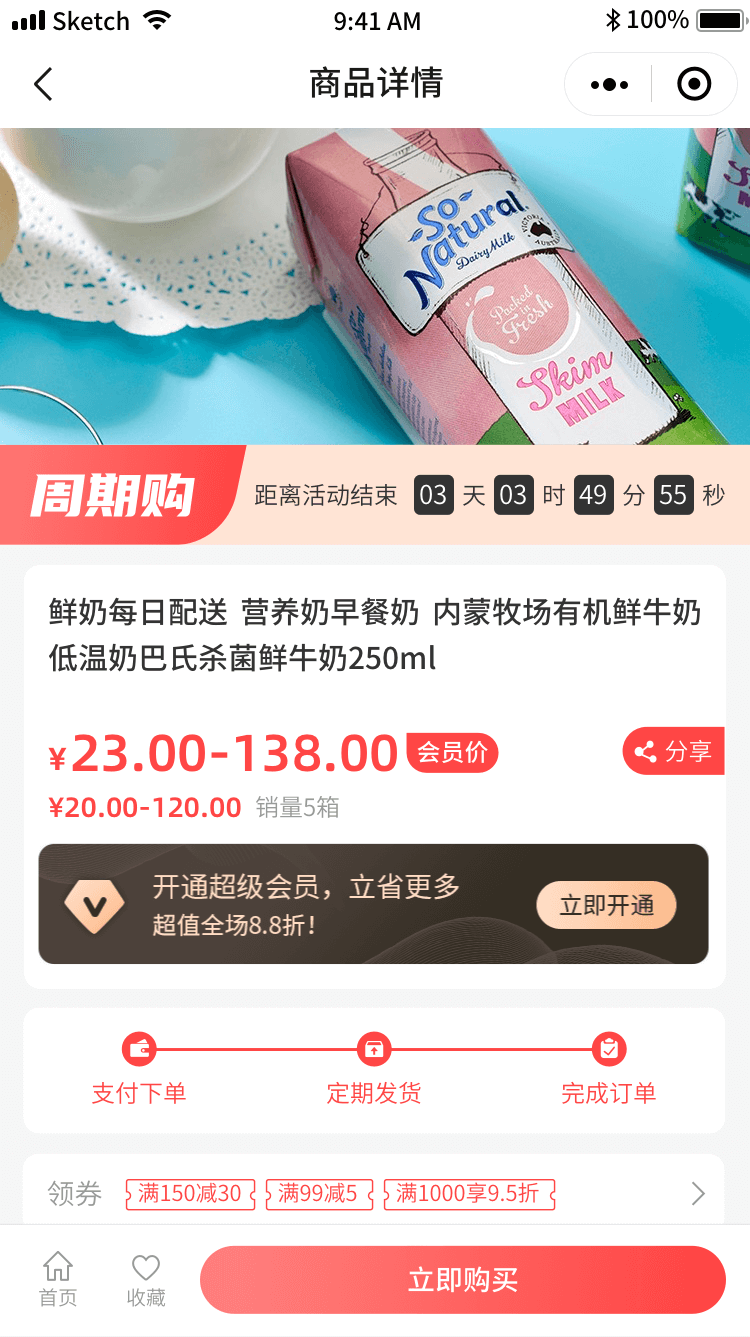Screen dimensions: 750x1337
Task: Expand the 领券 coupon list
Action: click(x=698, y=1193)
